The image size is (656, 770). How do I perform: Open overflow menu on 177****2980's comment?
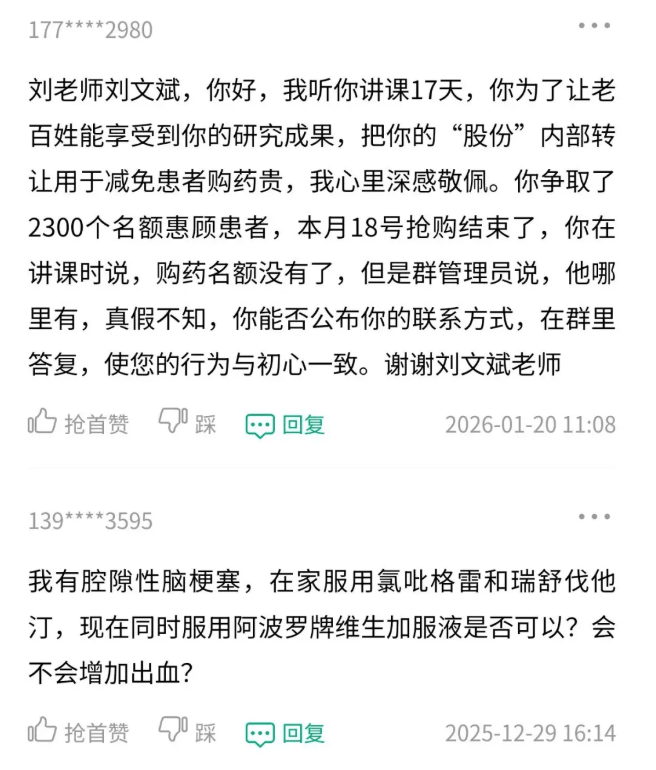tap(594, 26)
